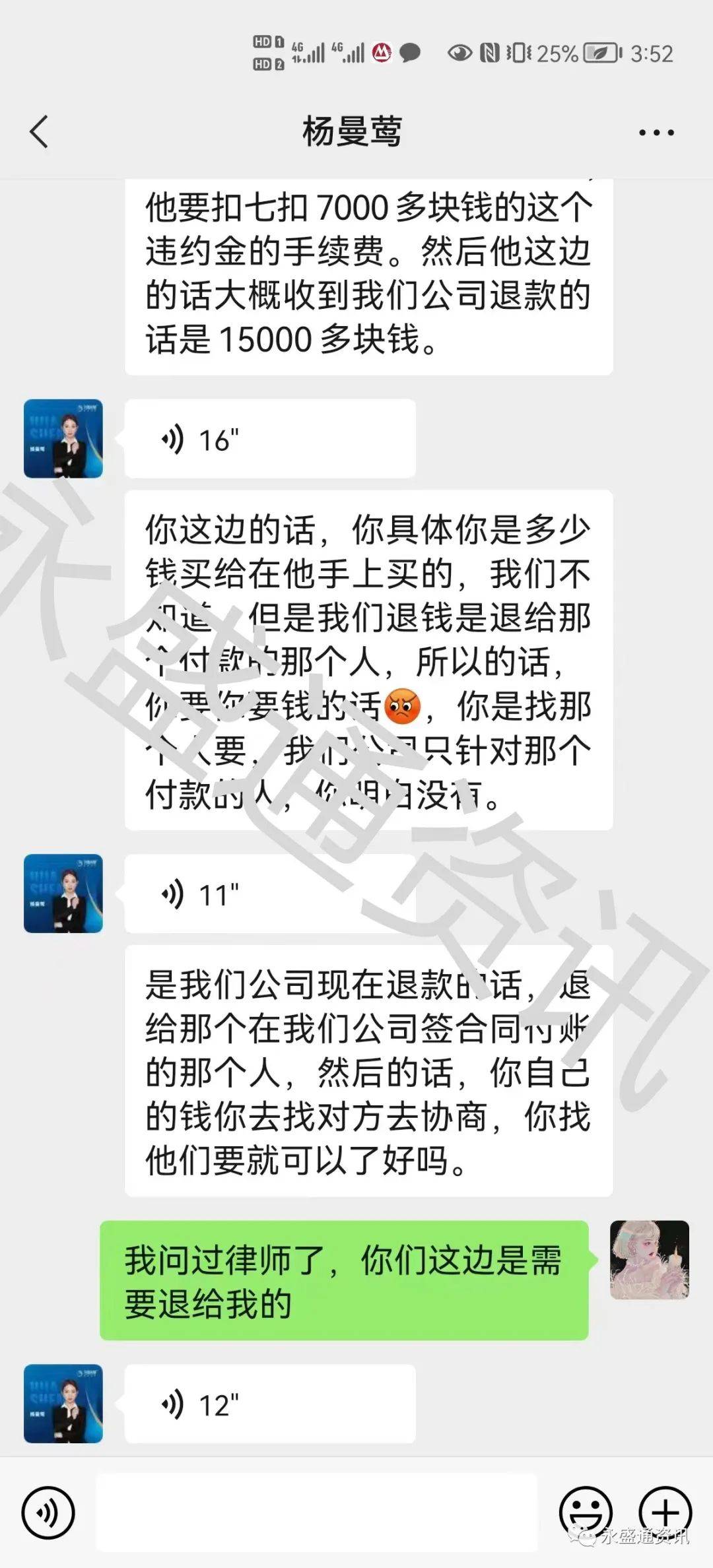Play the 12-second voice message
The image size is (713, 1568).
pos(269,1405)
